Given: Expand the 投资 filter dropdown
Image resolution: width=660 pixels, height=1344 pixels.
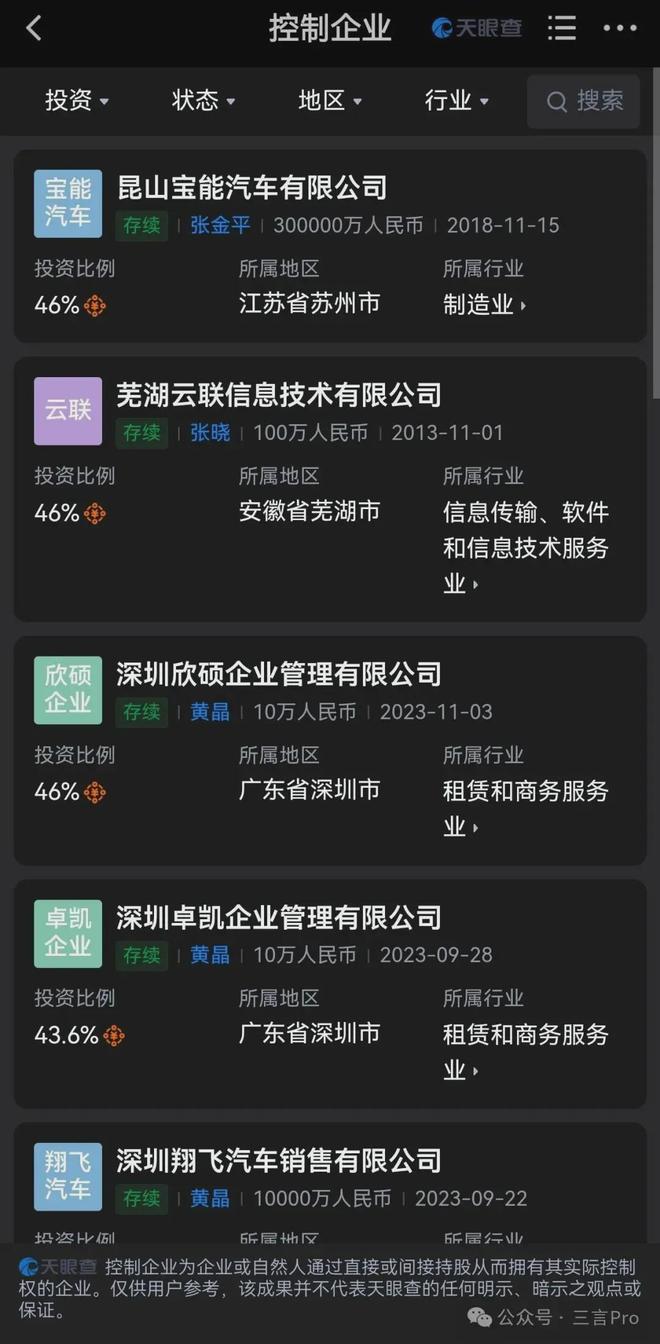Looking at the screenshot, I should [x=77, y=100].
